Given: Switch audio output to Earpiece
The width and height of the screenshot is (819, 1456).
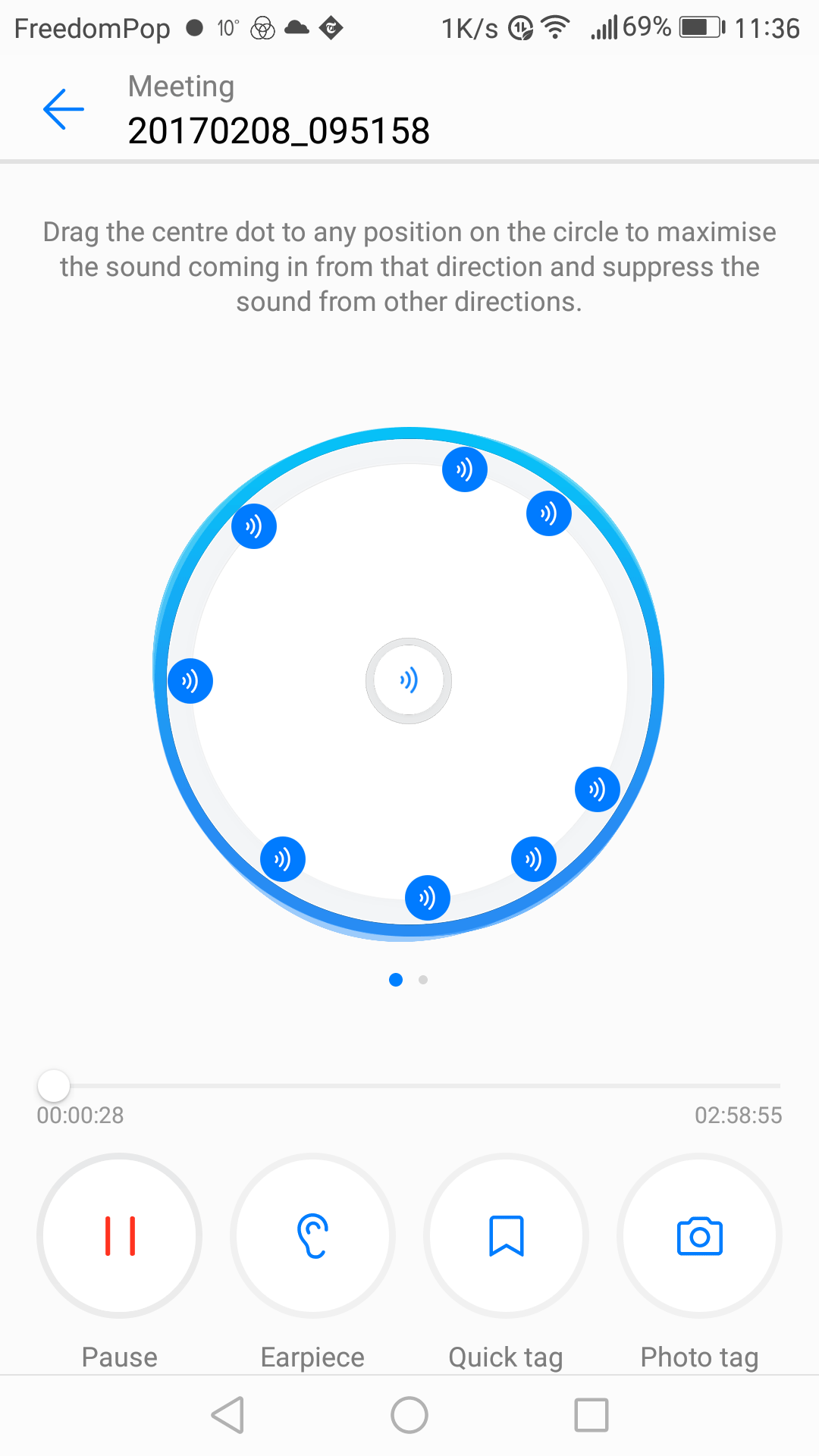Looking at the screenshot, I should tap(312, 1236).
